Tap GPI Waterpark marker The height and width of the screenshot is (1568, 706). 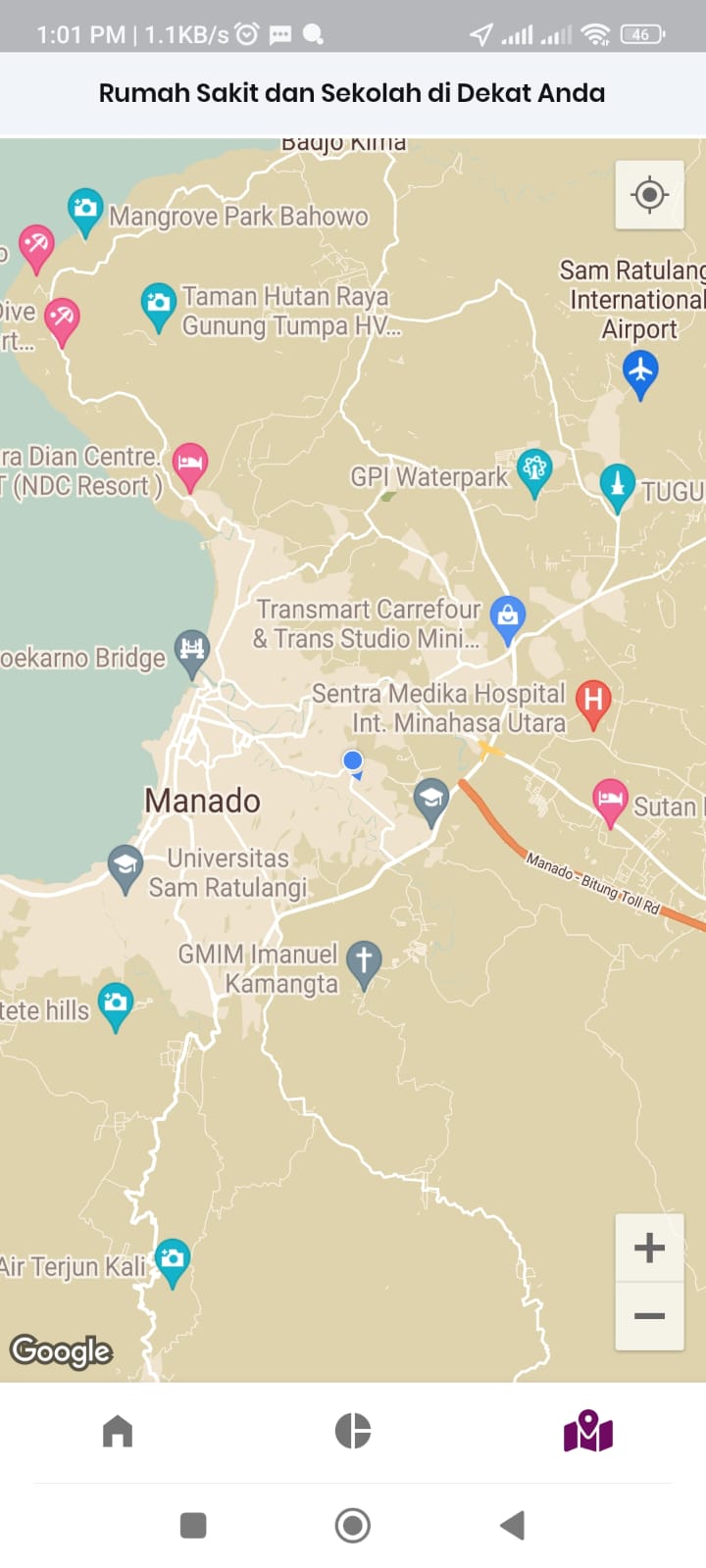[534, 470]
